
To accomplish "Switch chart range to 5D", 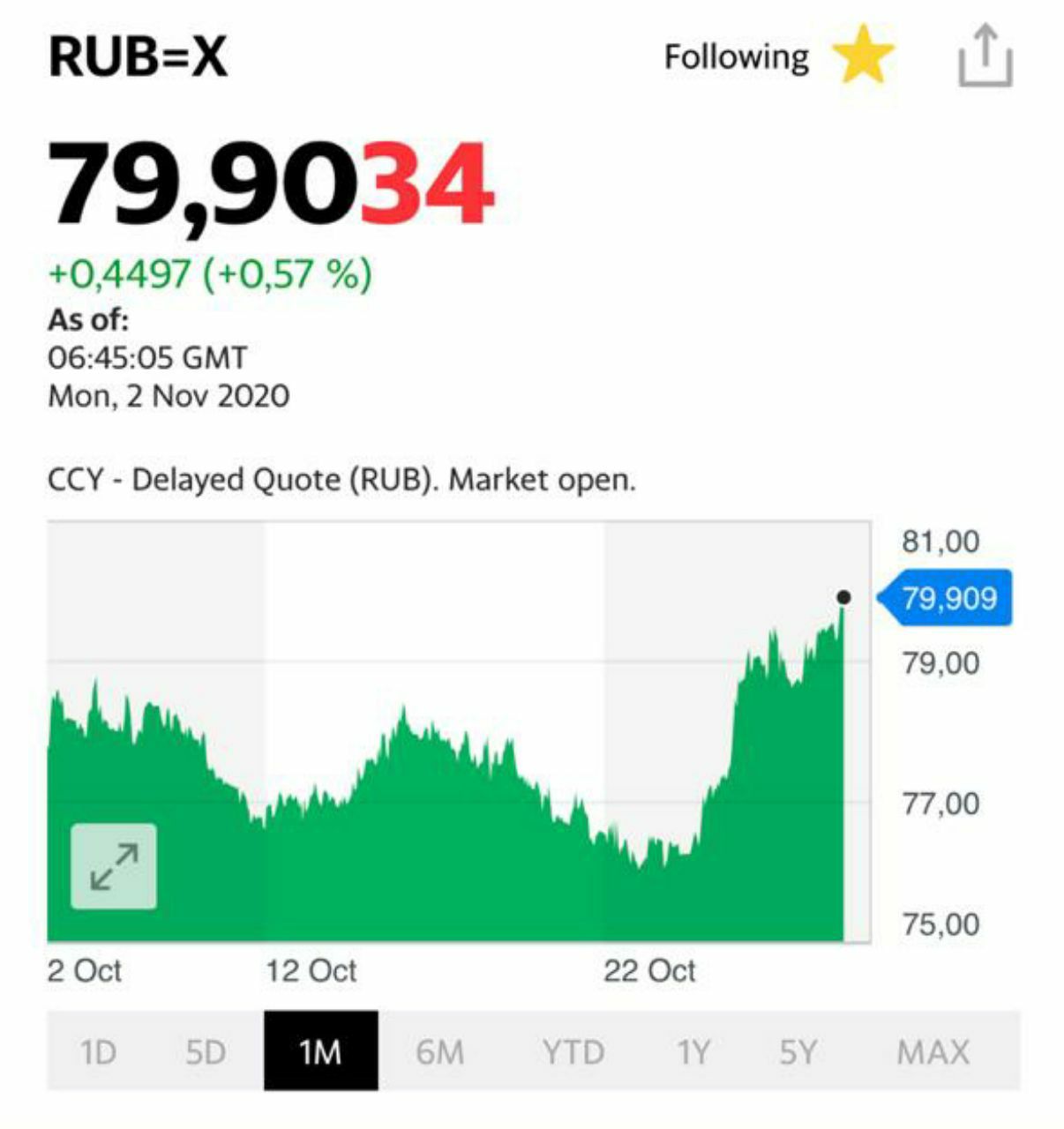I will pyautogui.click(x=205, y=1051).
